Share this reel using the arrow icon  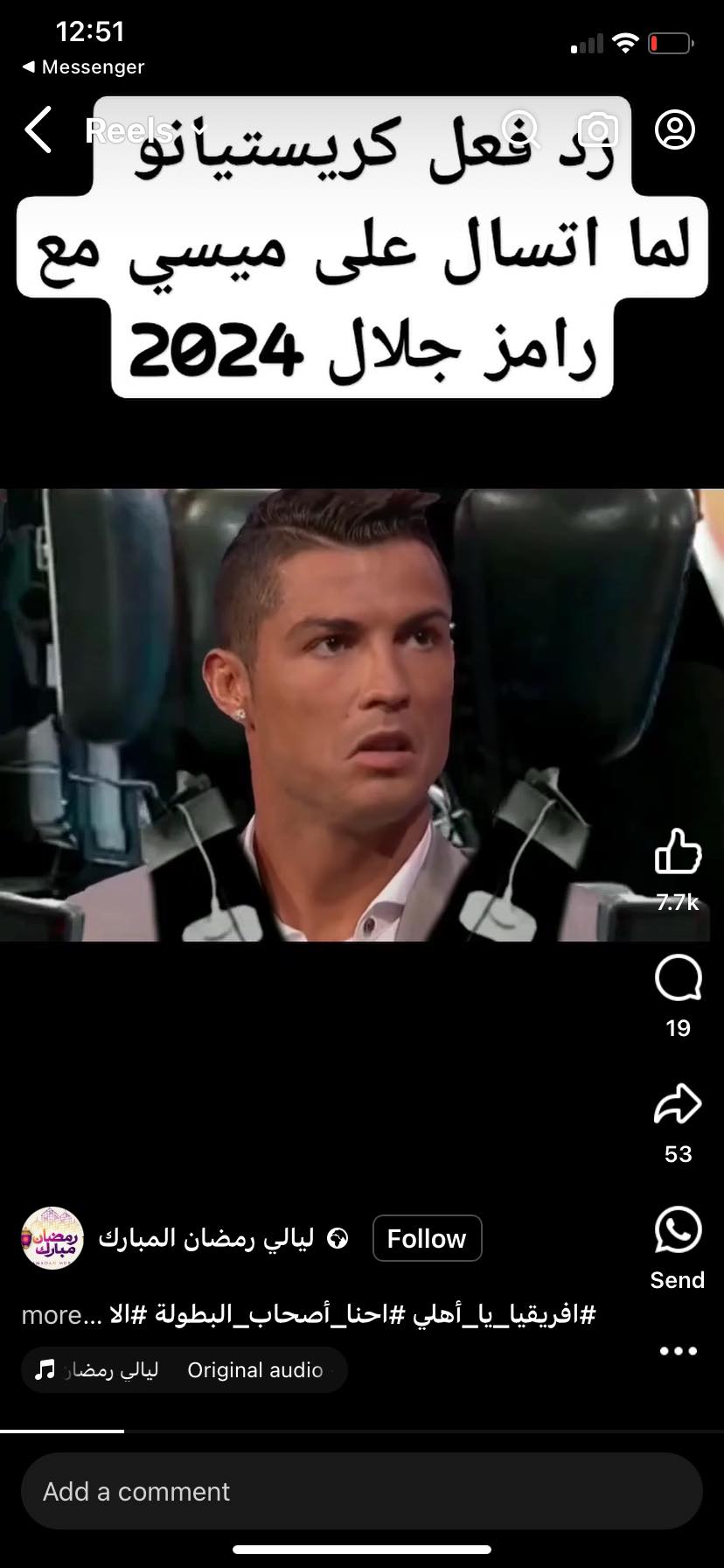coord(678,1104)
